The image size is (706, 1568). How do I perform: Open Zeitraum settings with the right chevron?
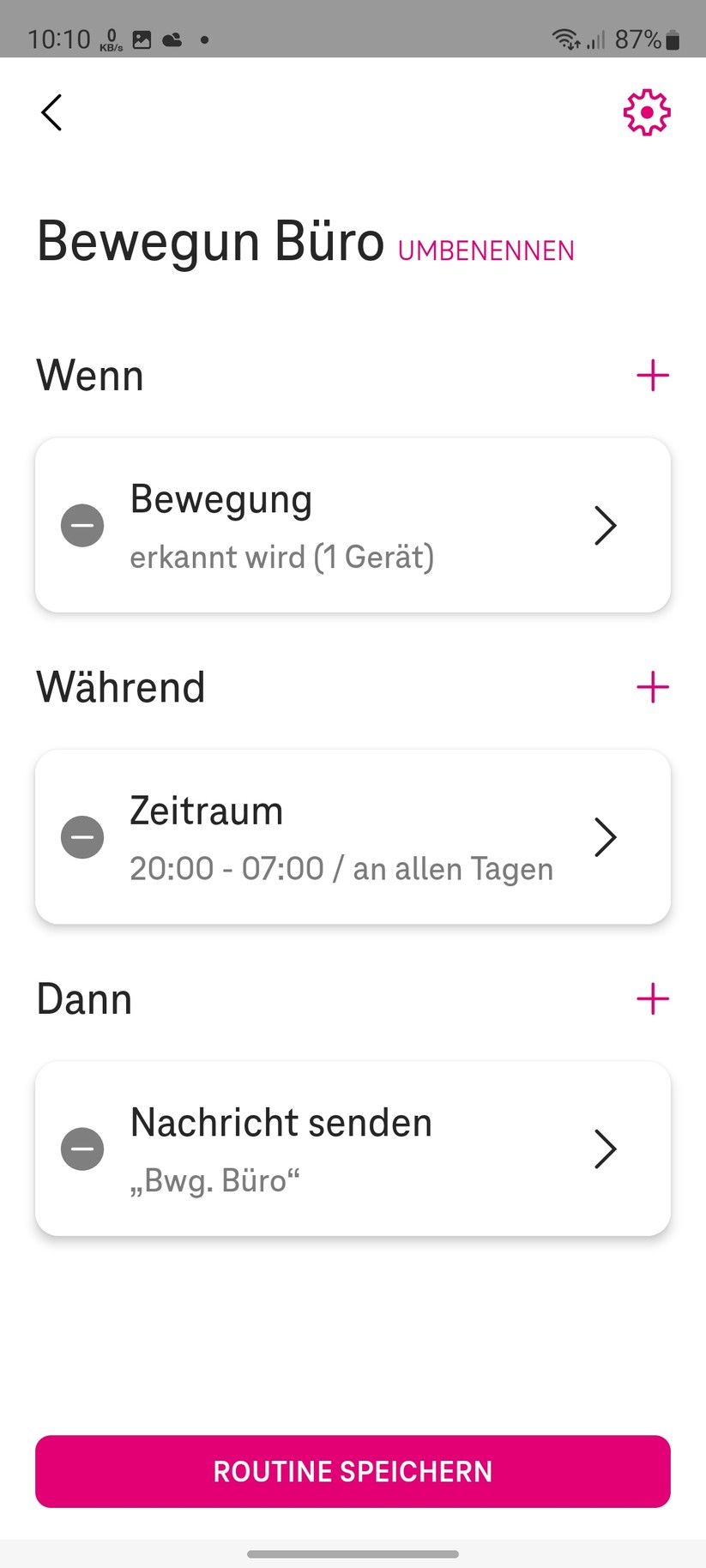(x=606, y=837)
